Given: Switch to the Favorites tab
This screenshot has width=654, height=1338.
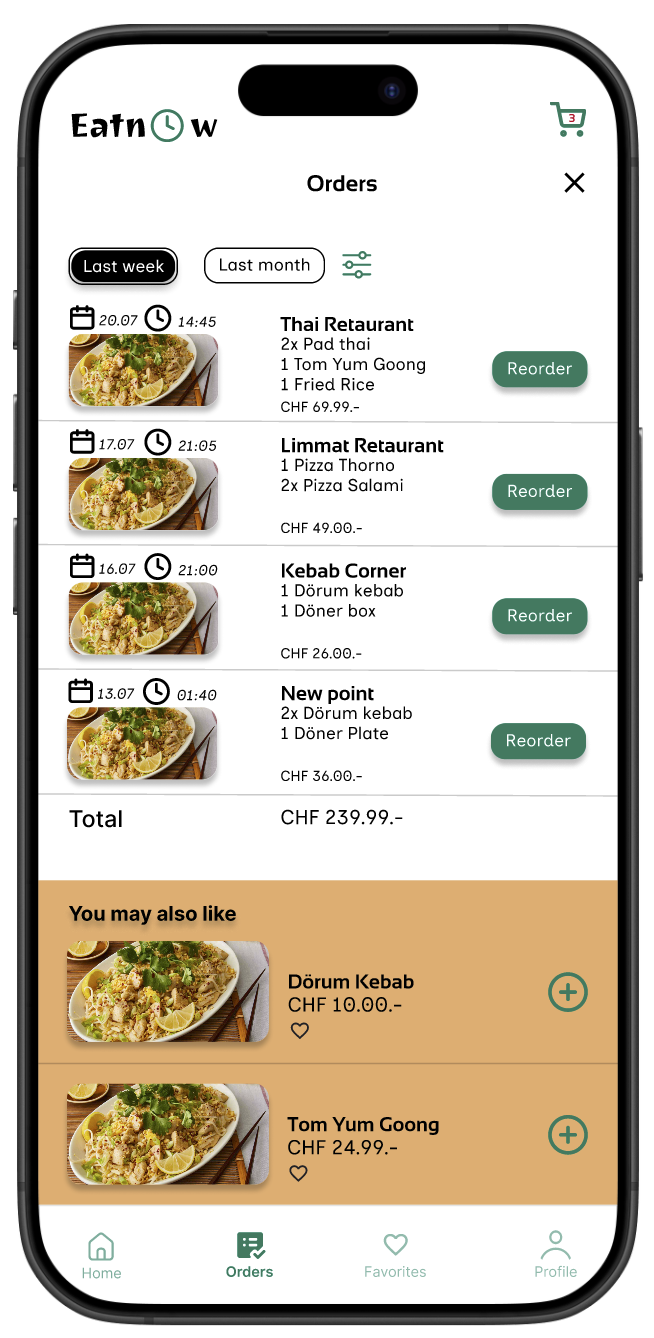Looking at the screenshot, I should (395, 1255).
